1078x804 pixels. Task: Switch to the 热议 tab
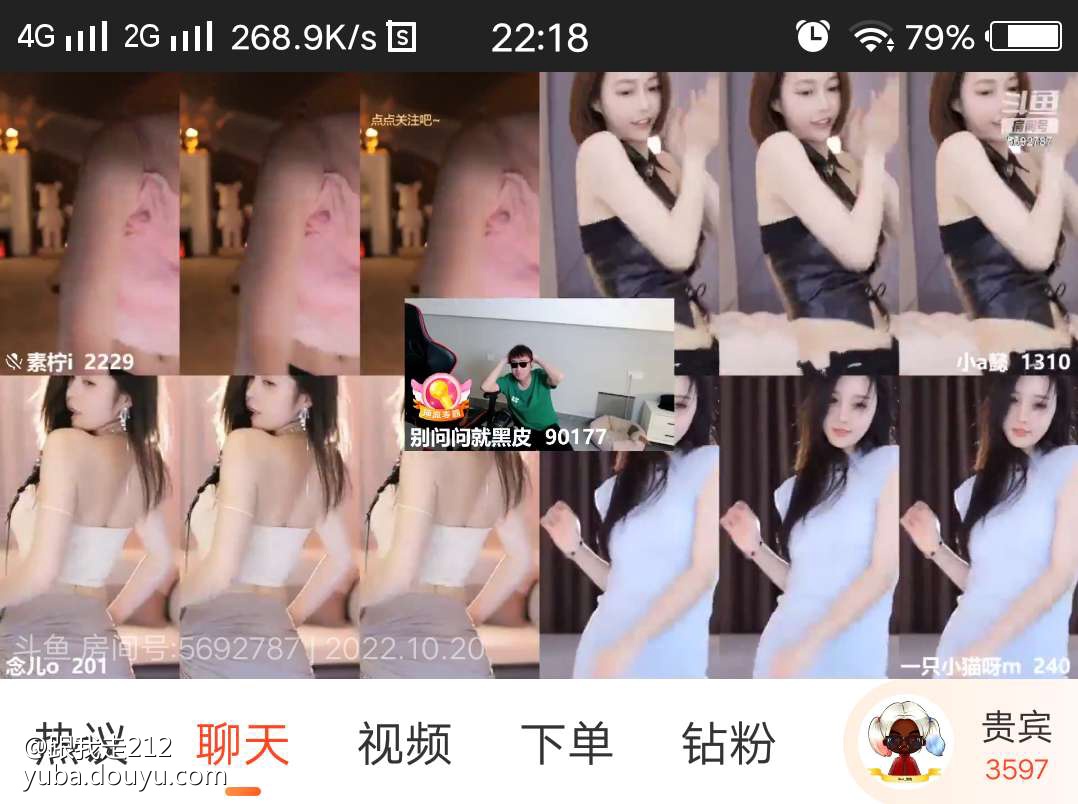pos(80,743)
